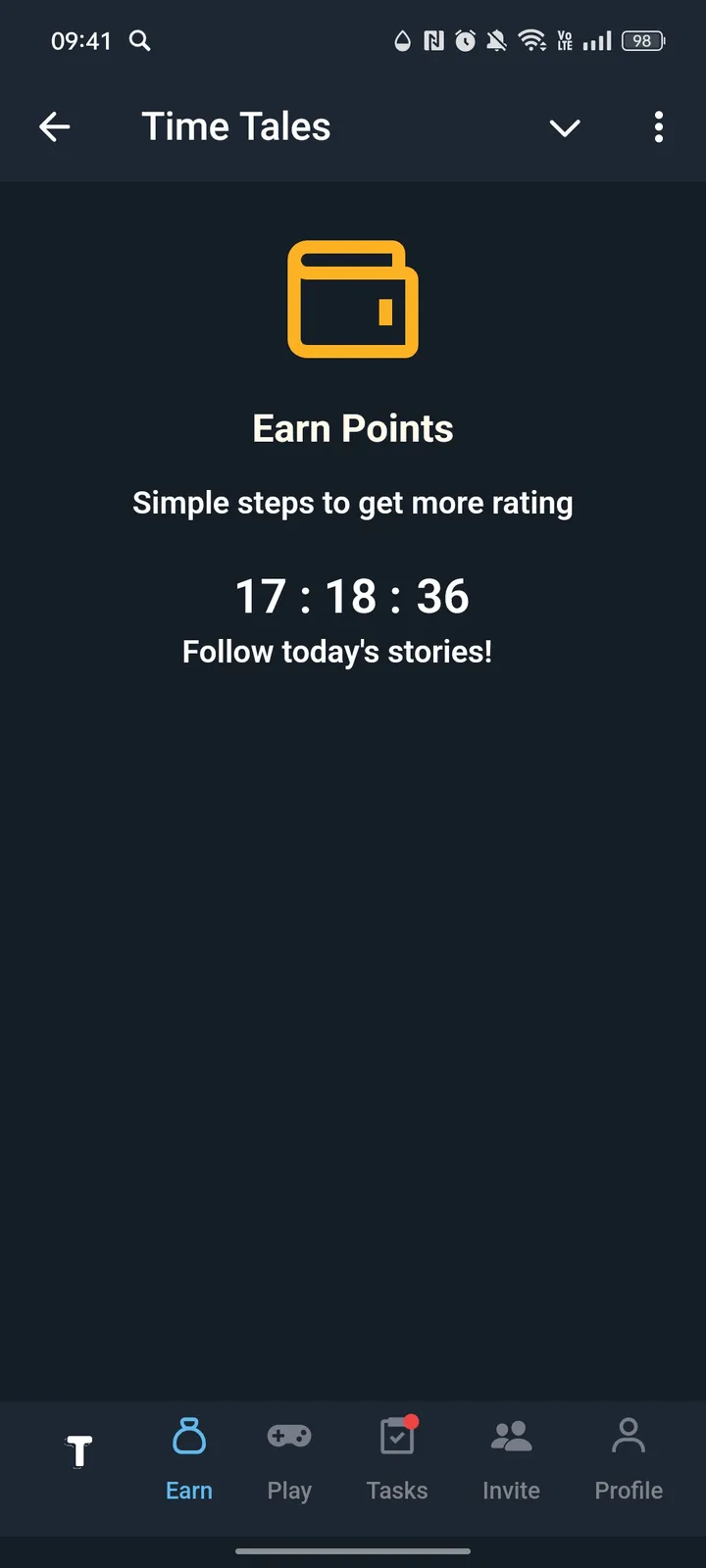Tap the countdown timer display
Viewport: 706px width, 1568px height.
[352, 596]
